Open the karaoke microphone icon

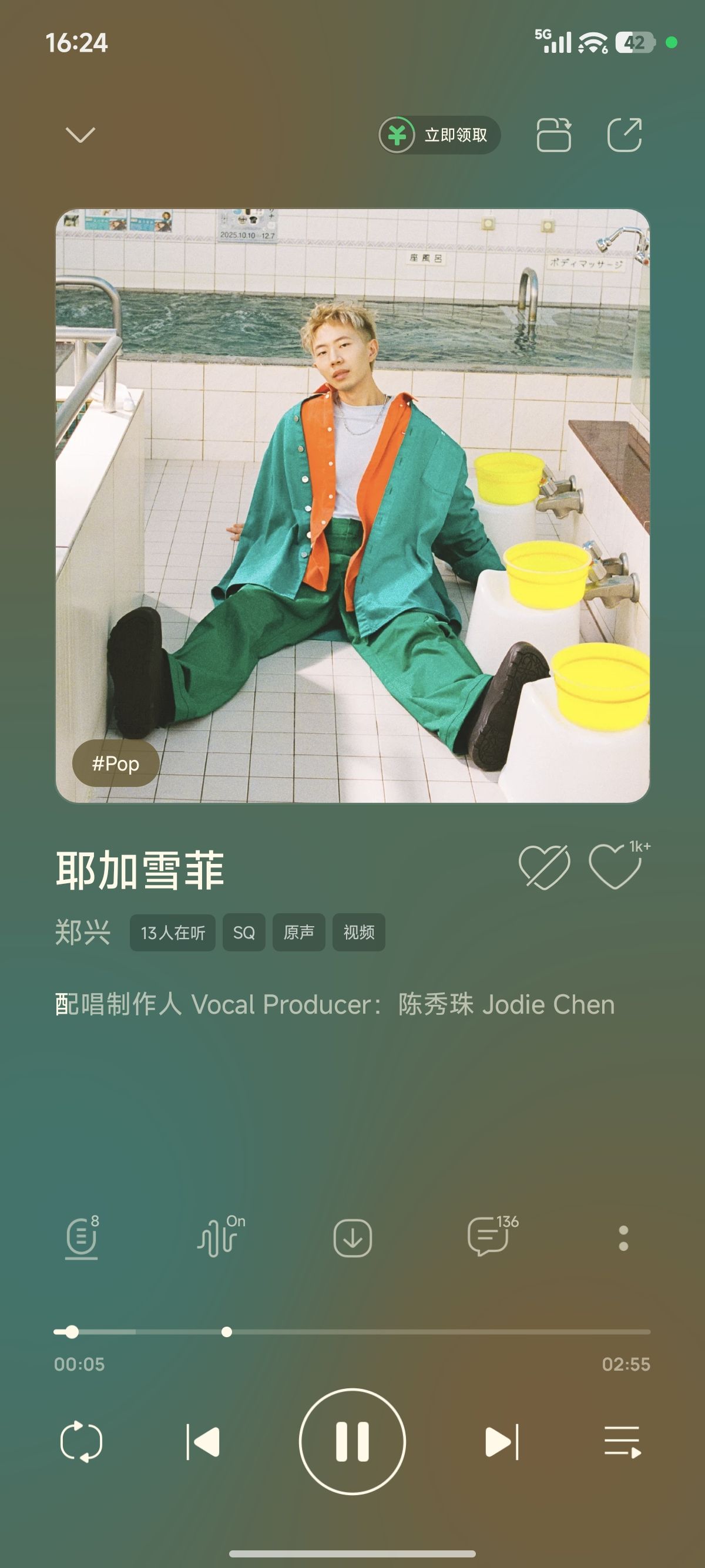point(82,1238)
